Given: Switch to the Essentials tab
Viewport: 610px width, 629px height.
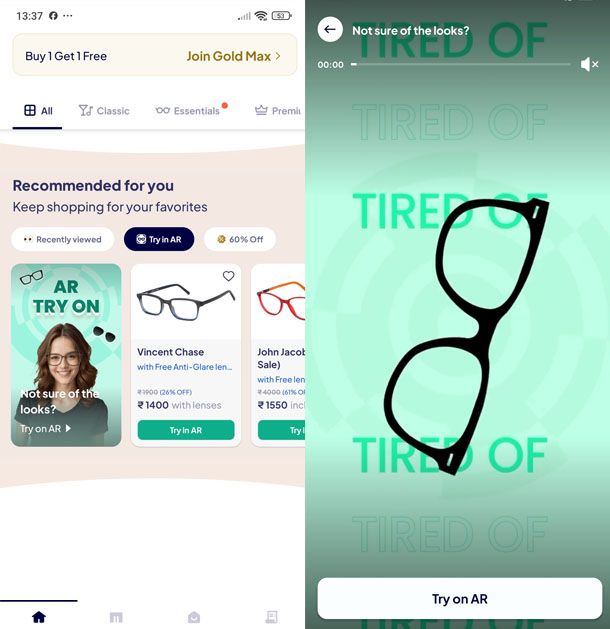Looking at the screenshot, I should tap(188, 111).
